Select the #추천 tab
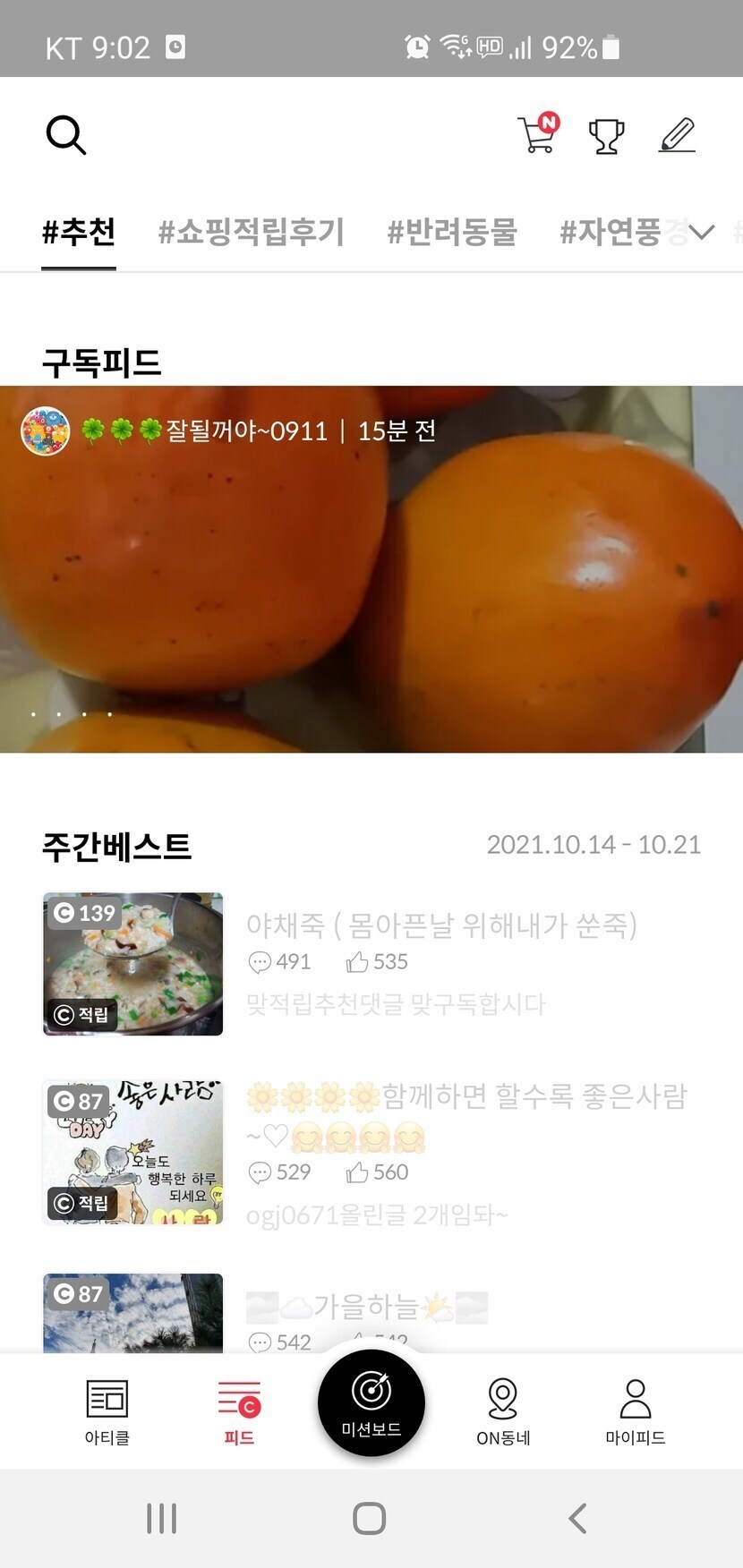Image resolution: width=743 pixels, height=1568 pixels. pos(79,232)
